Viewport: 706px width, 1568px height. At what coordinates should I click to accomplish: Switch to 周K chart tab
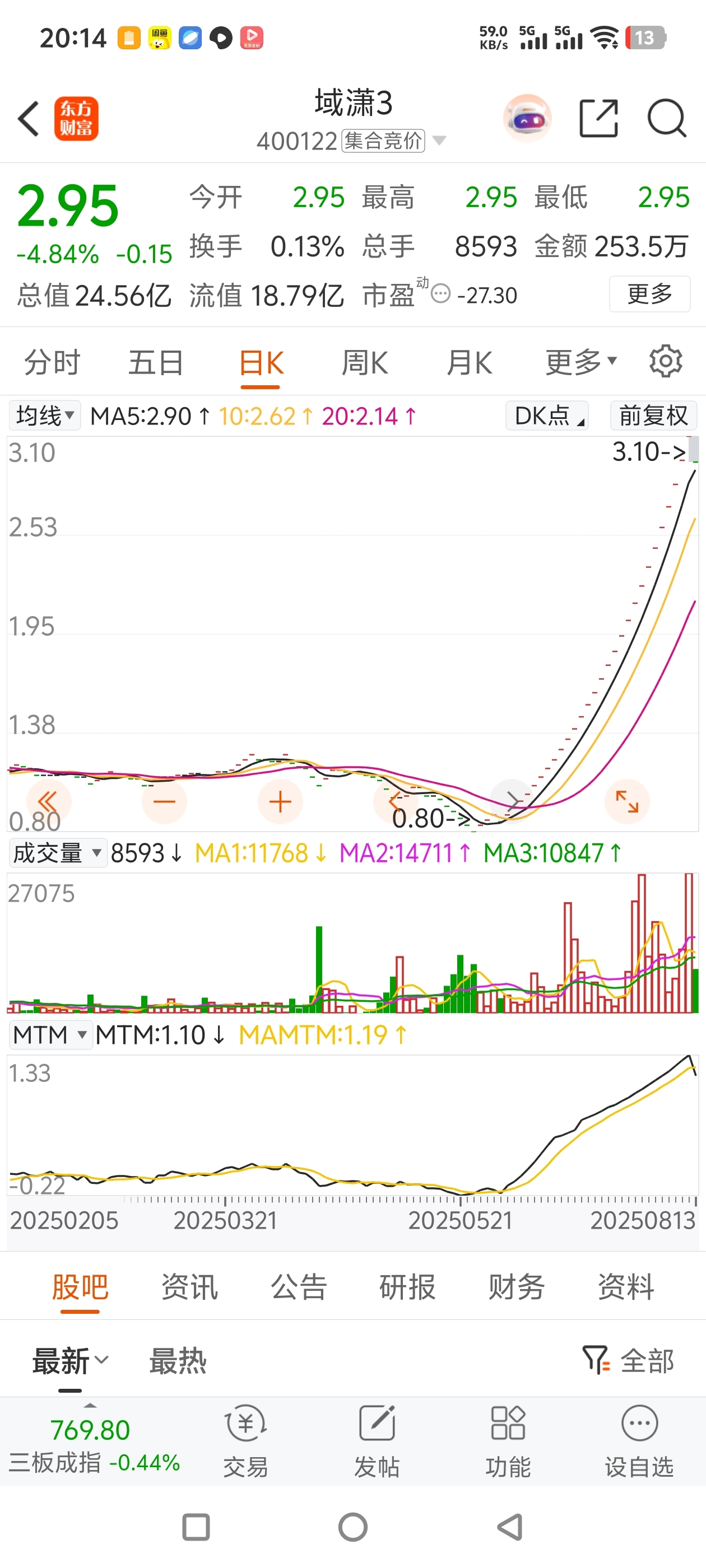pos(364,363)
